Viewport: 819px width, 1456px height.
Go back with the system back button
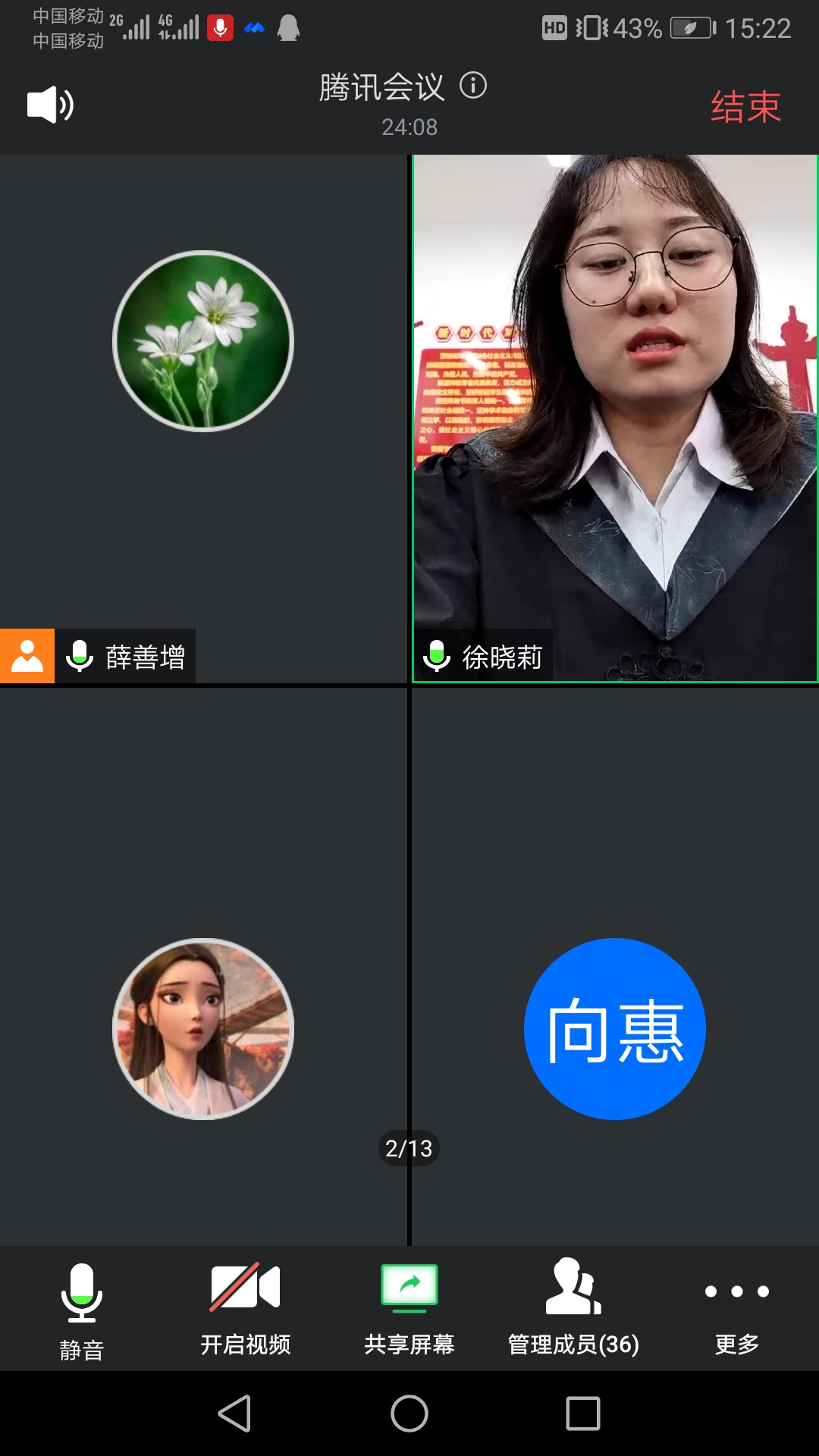234,1414
